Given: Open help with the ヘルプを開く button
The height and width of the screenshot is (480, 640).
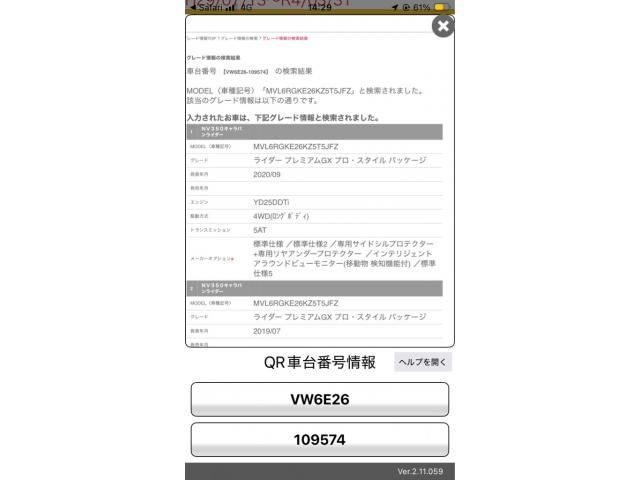Looking at the screenshot, I should coord(423,362).
